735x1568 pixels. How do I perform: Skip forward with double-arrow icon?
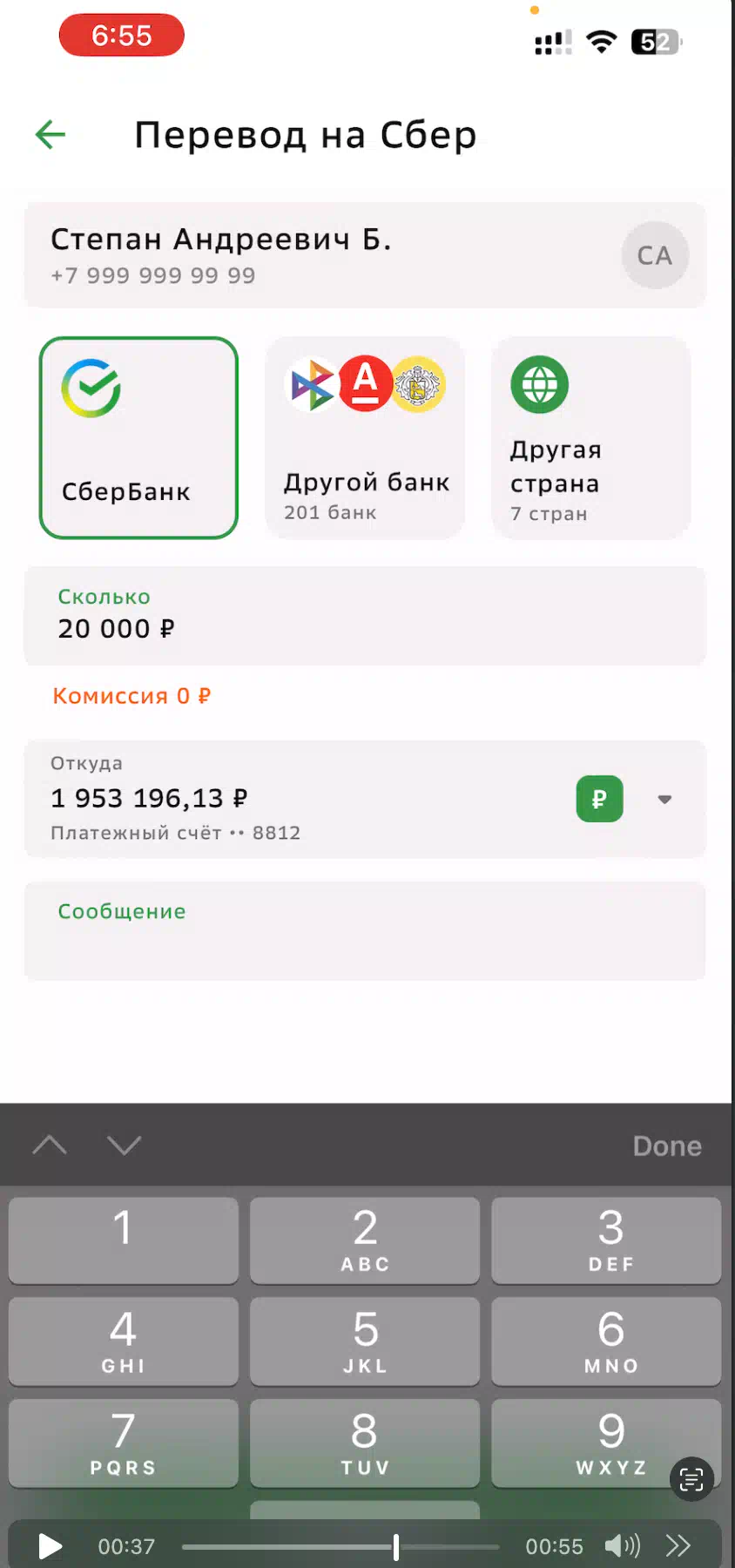click(x=678, y=1546)
